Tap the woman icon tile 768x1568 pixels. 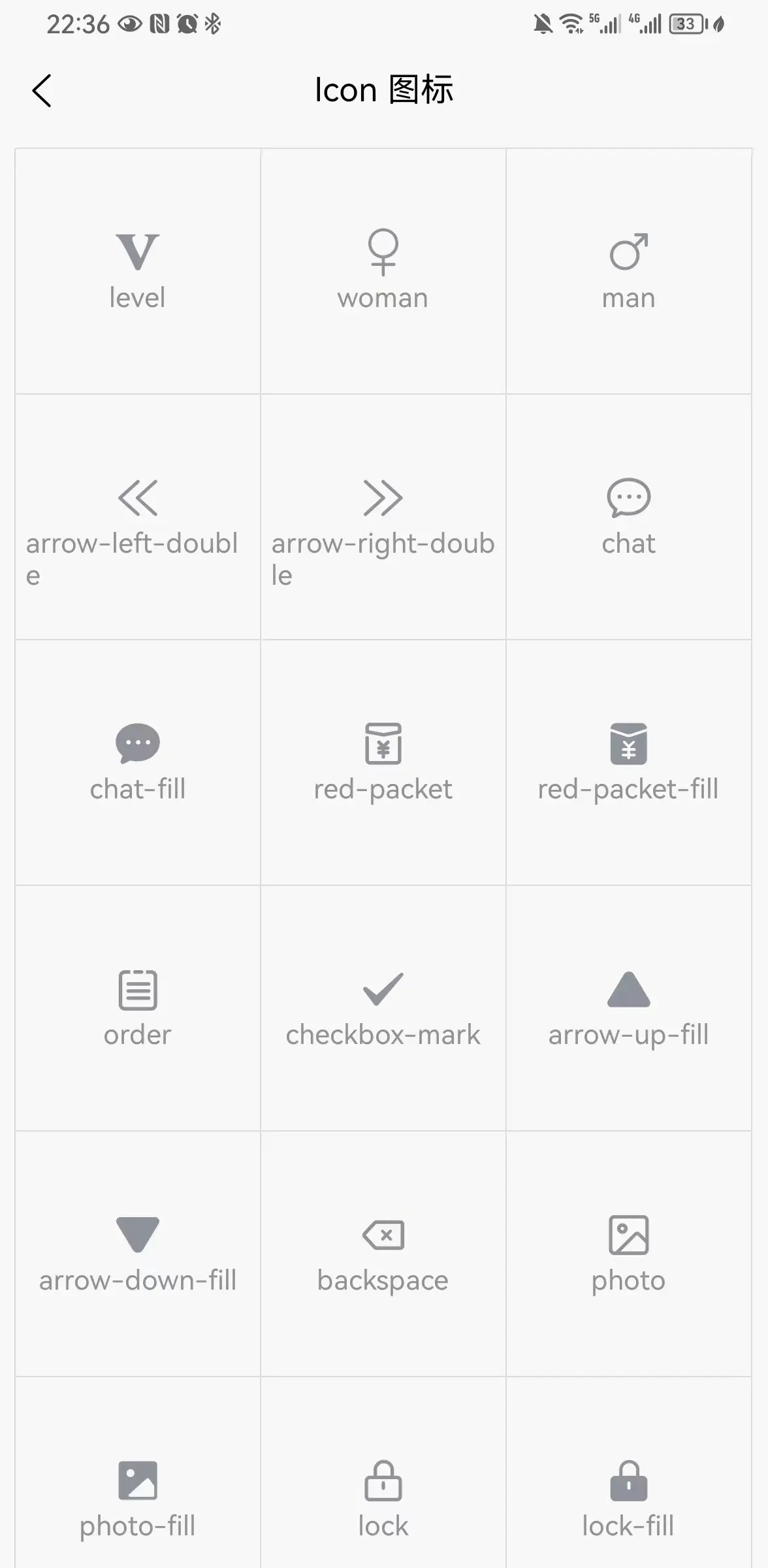(x=383, y=270)
